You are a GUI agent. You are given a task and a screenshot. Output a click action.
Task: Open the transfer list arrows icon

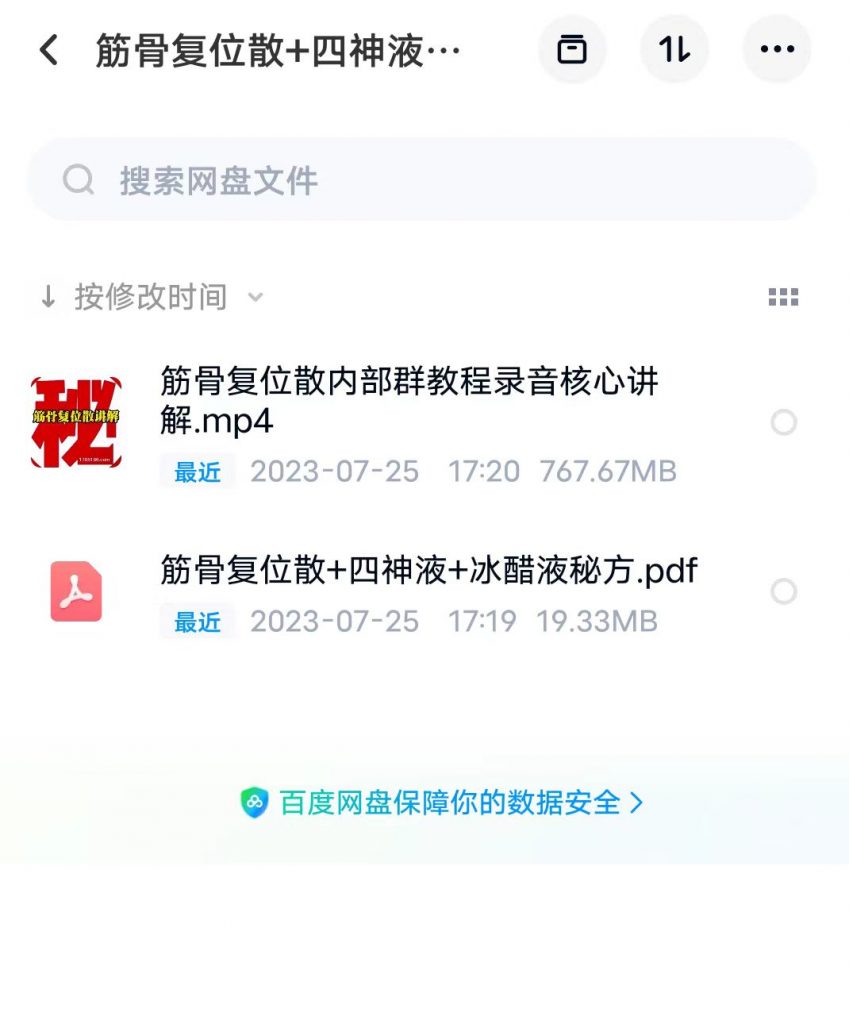click(675, 49)
